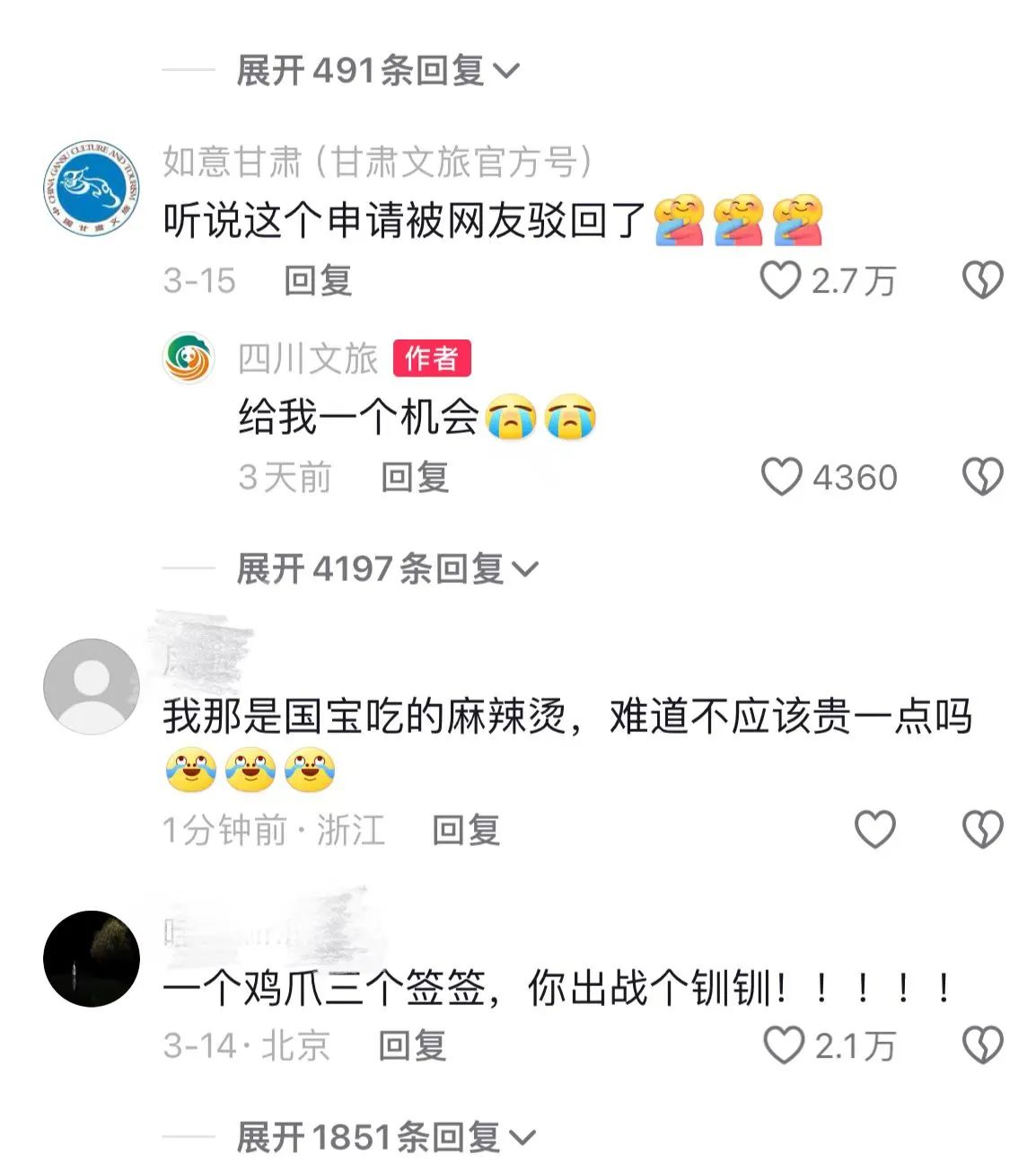The height and width of the screenshot is (1172, 1036).
Task: Open 四川文旅 author profile avatar
Action: click(189, 358)
